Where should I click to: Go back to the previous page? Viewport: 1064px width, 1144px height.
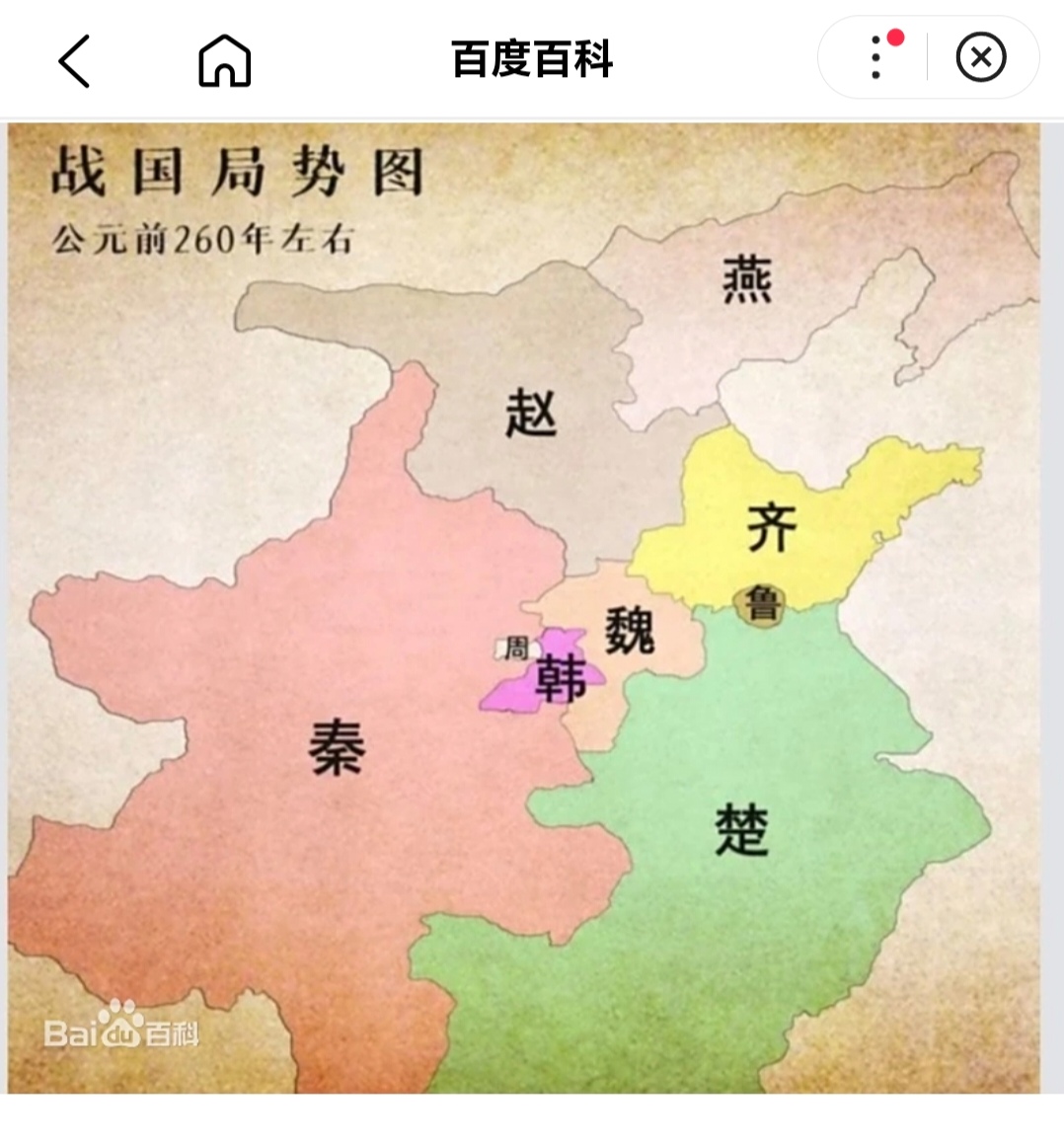tap(75, 60)
